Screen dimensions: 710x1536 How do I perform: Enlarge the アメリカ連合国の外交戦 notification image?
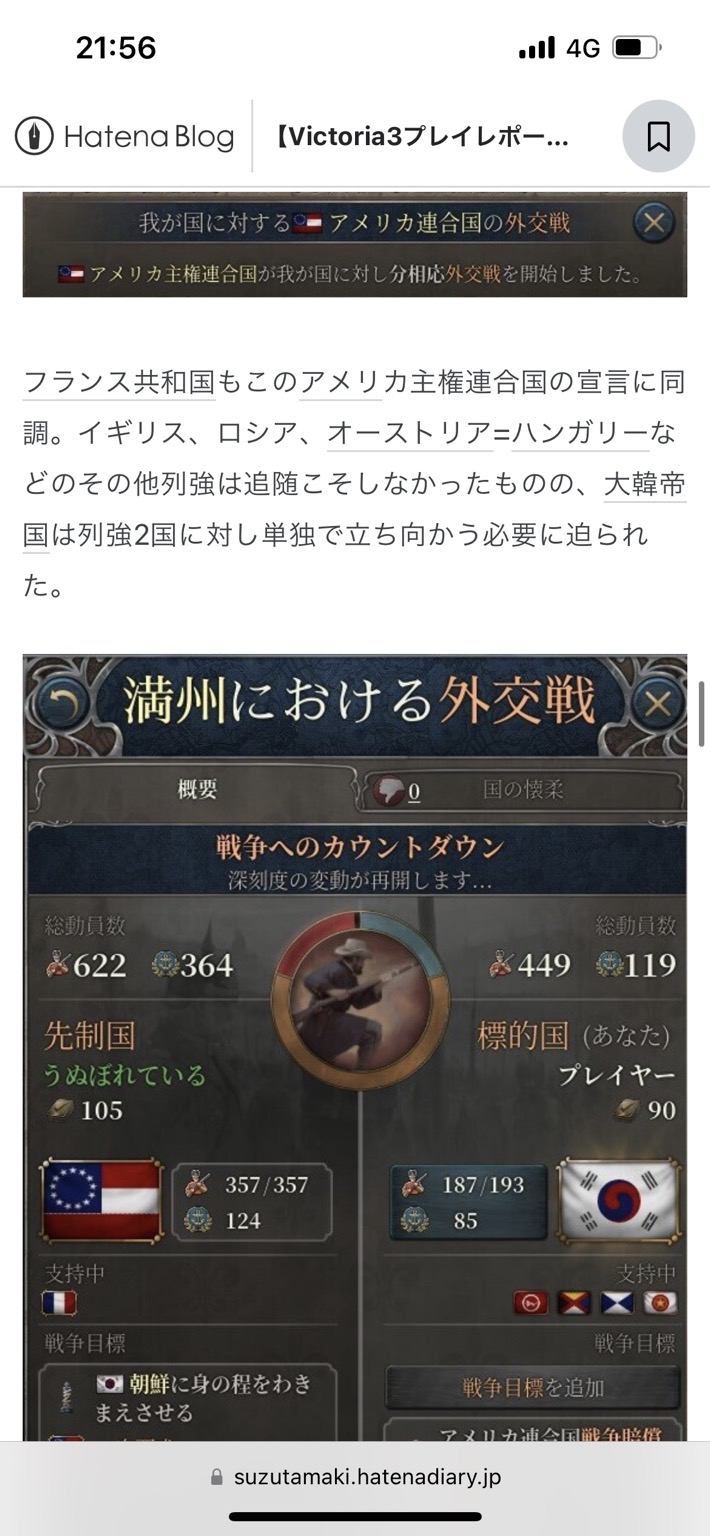tap(355, 244)
